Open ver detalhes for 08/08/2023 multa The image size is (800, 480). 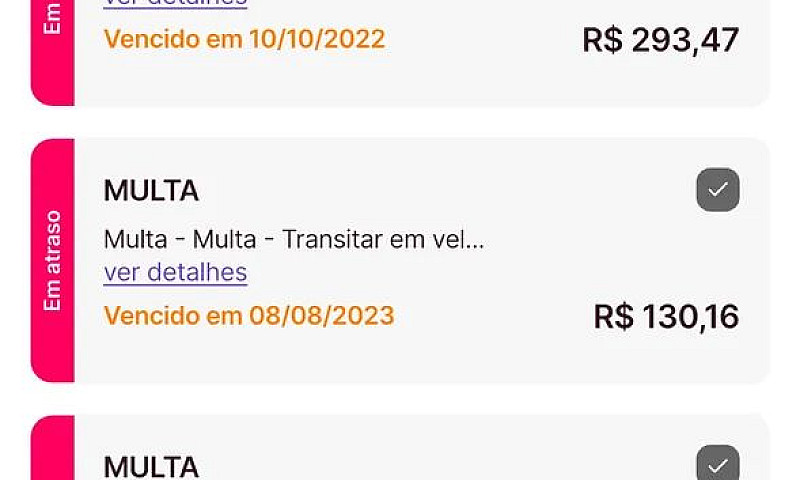coord(175,272)
